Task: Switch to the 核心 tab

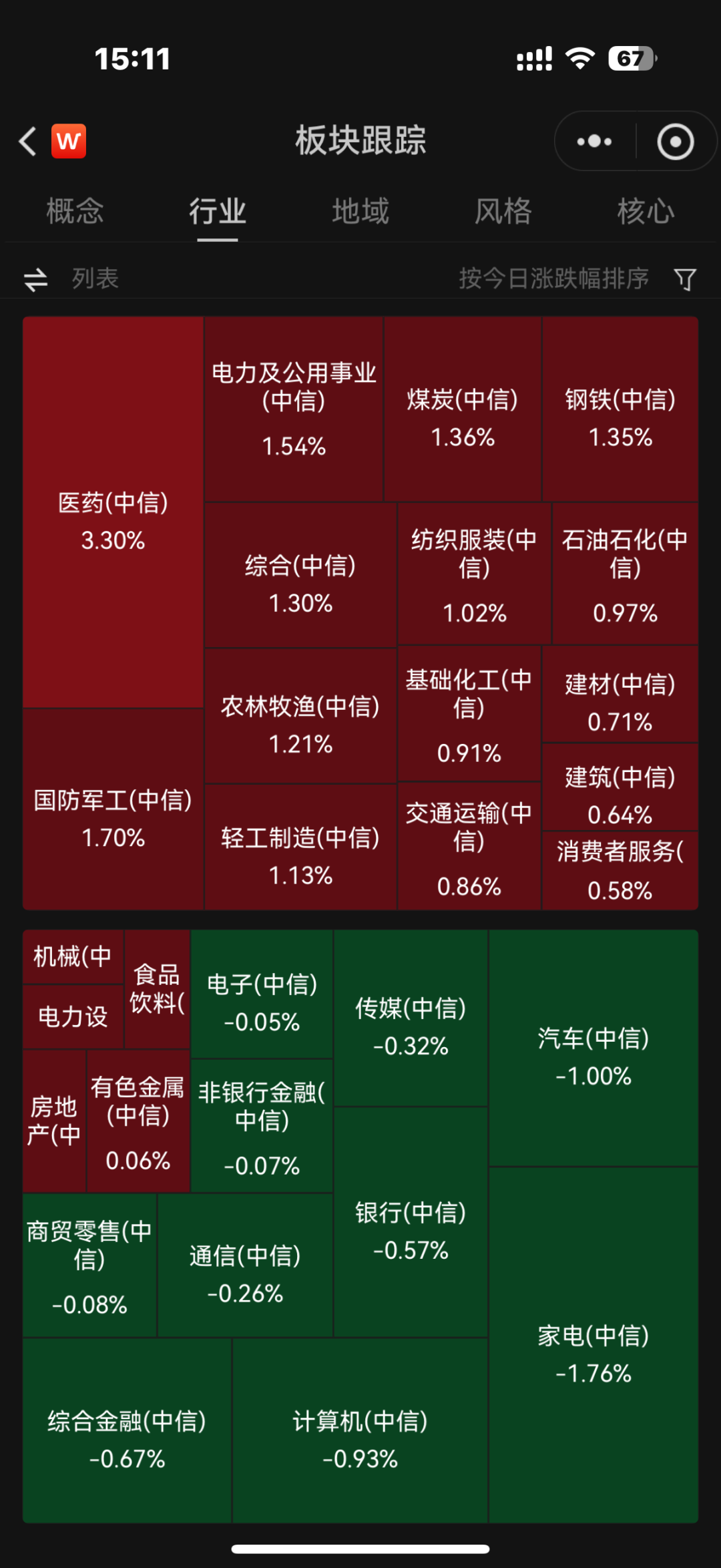Action: [646, 211]
